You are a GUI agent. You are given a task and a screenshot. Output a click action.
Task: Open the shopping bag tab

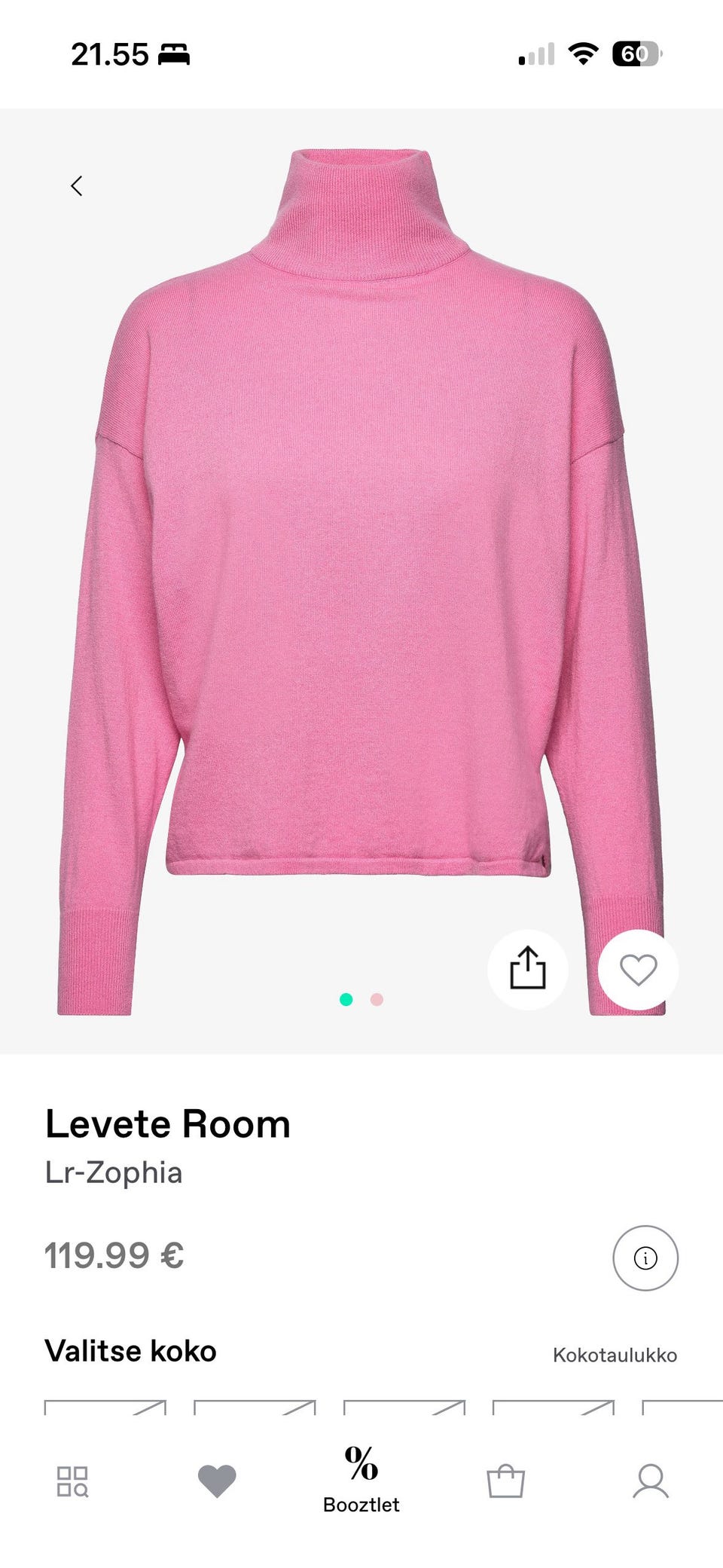tap(505, 1481)
